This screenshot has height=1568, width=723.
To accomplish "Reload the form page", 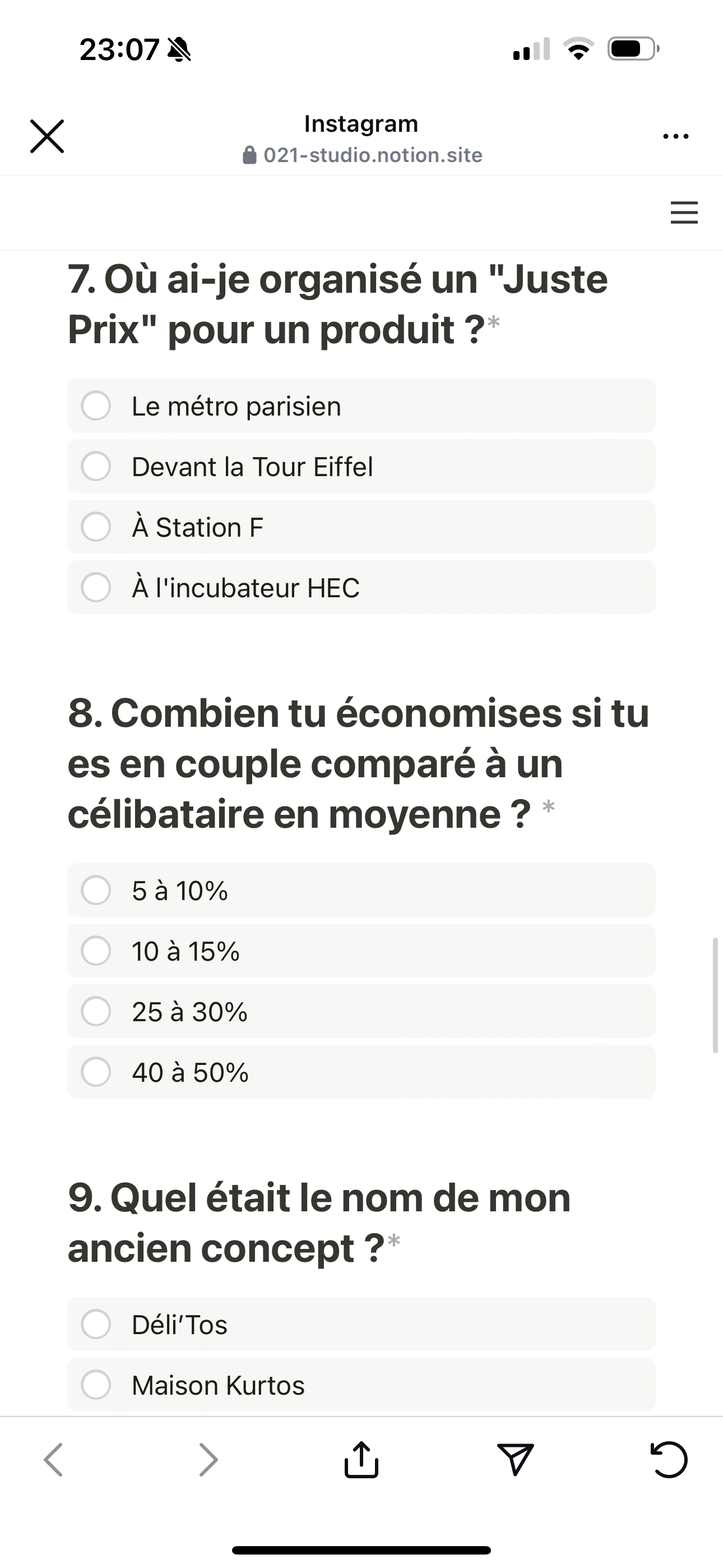I will (x=669, y=1460).
